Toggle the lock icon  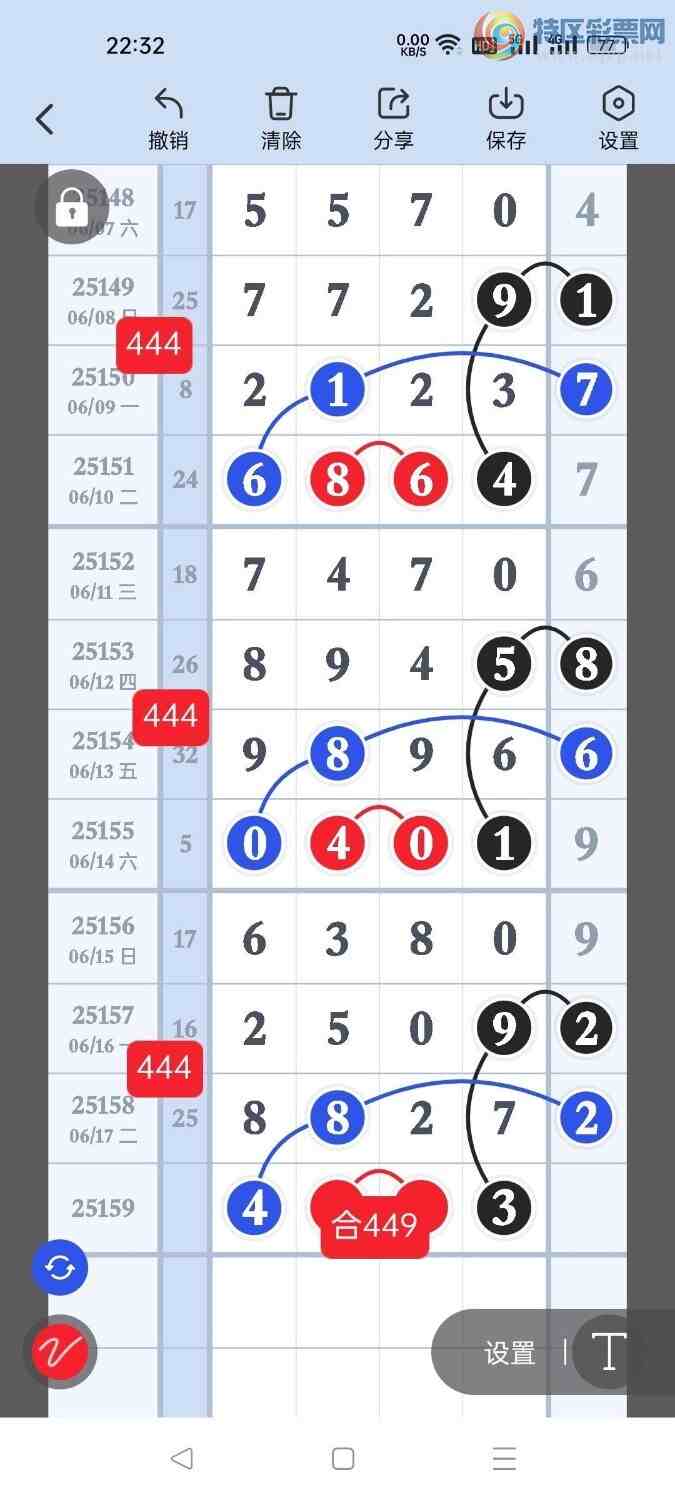68,208
